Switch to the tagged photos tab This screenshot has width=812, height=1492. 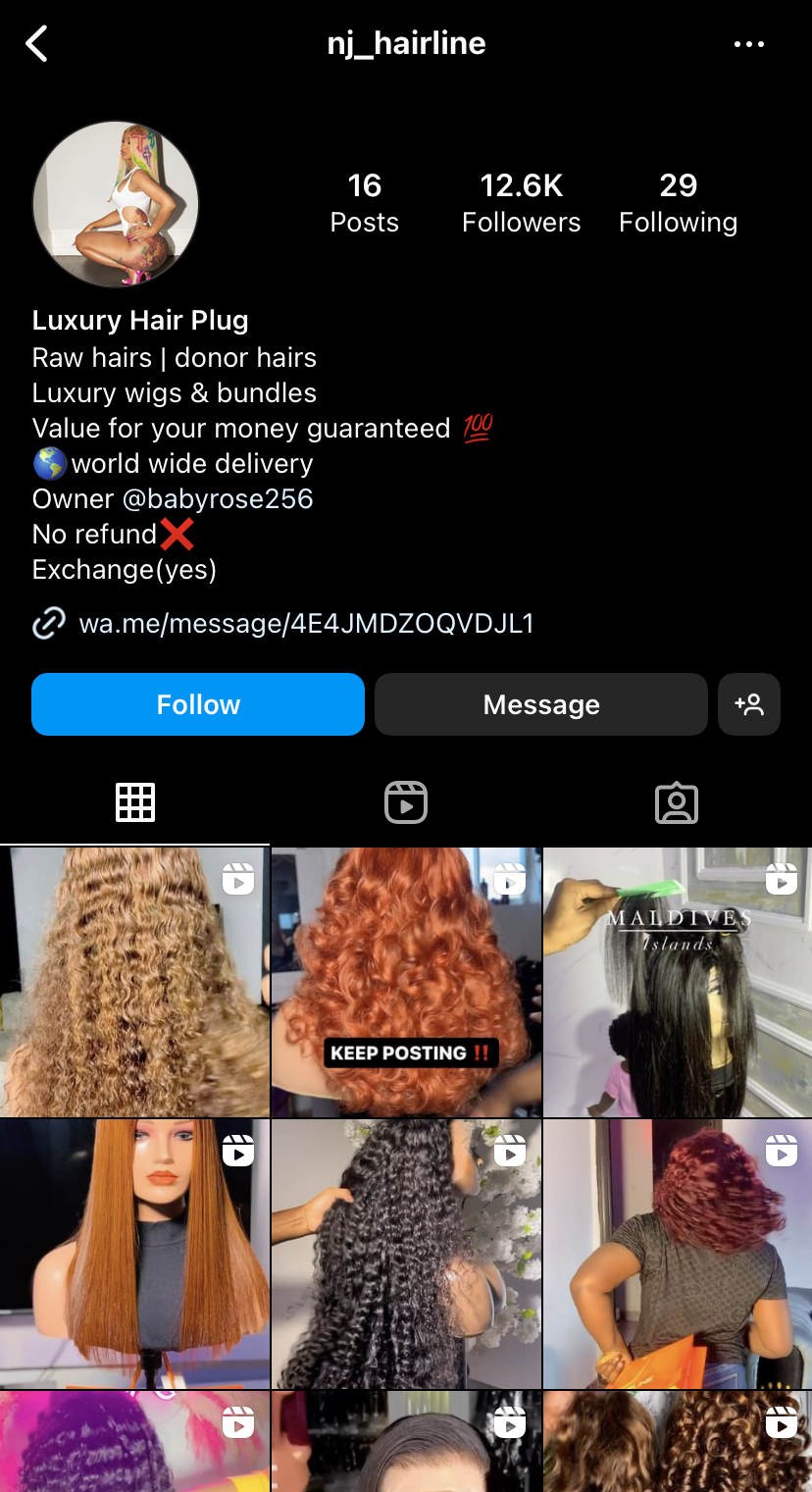click(677, 802)
